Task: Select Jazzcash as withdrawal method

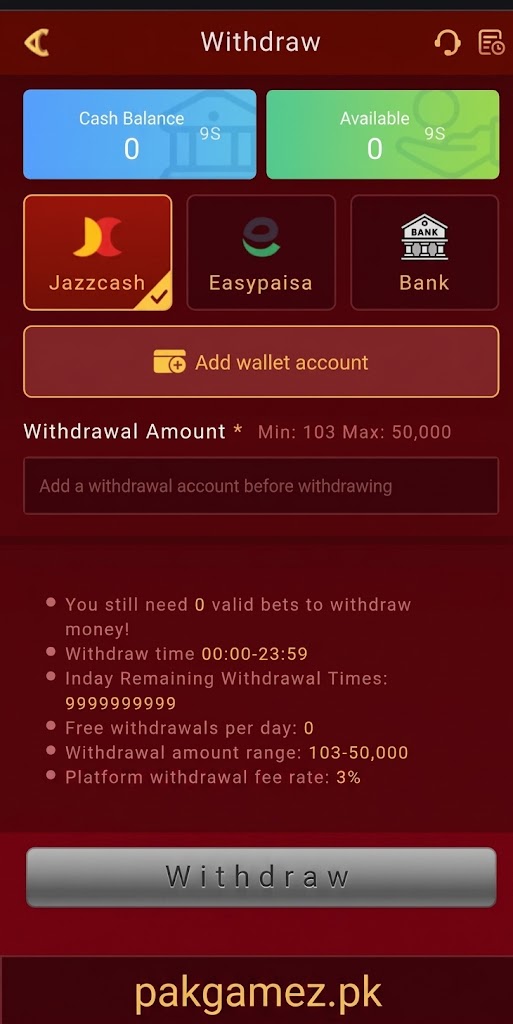Action: tap(98, 252)
